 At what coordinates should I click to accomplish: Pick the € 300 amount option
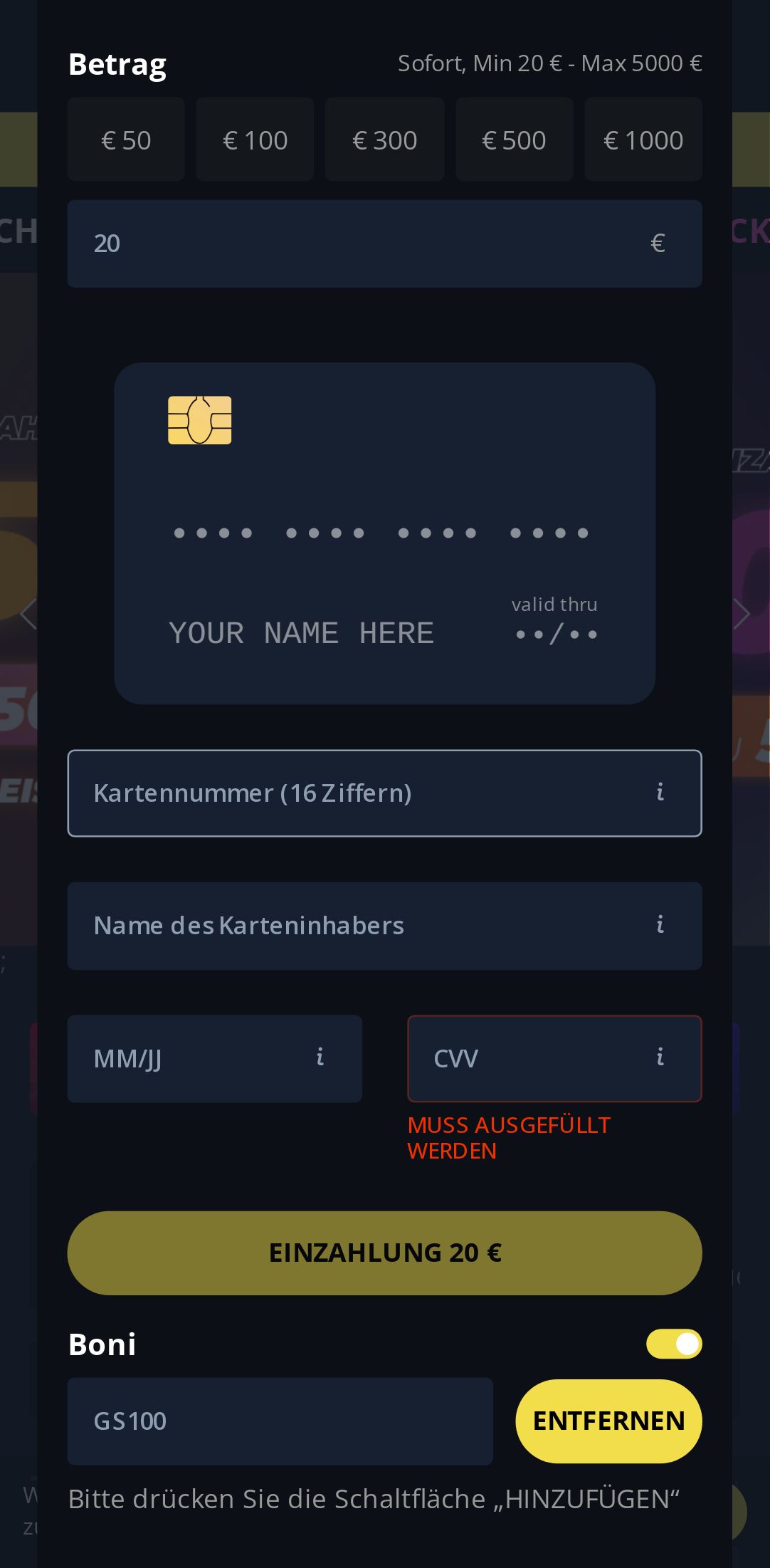tap(384, 140)
